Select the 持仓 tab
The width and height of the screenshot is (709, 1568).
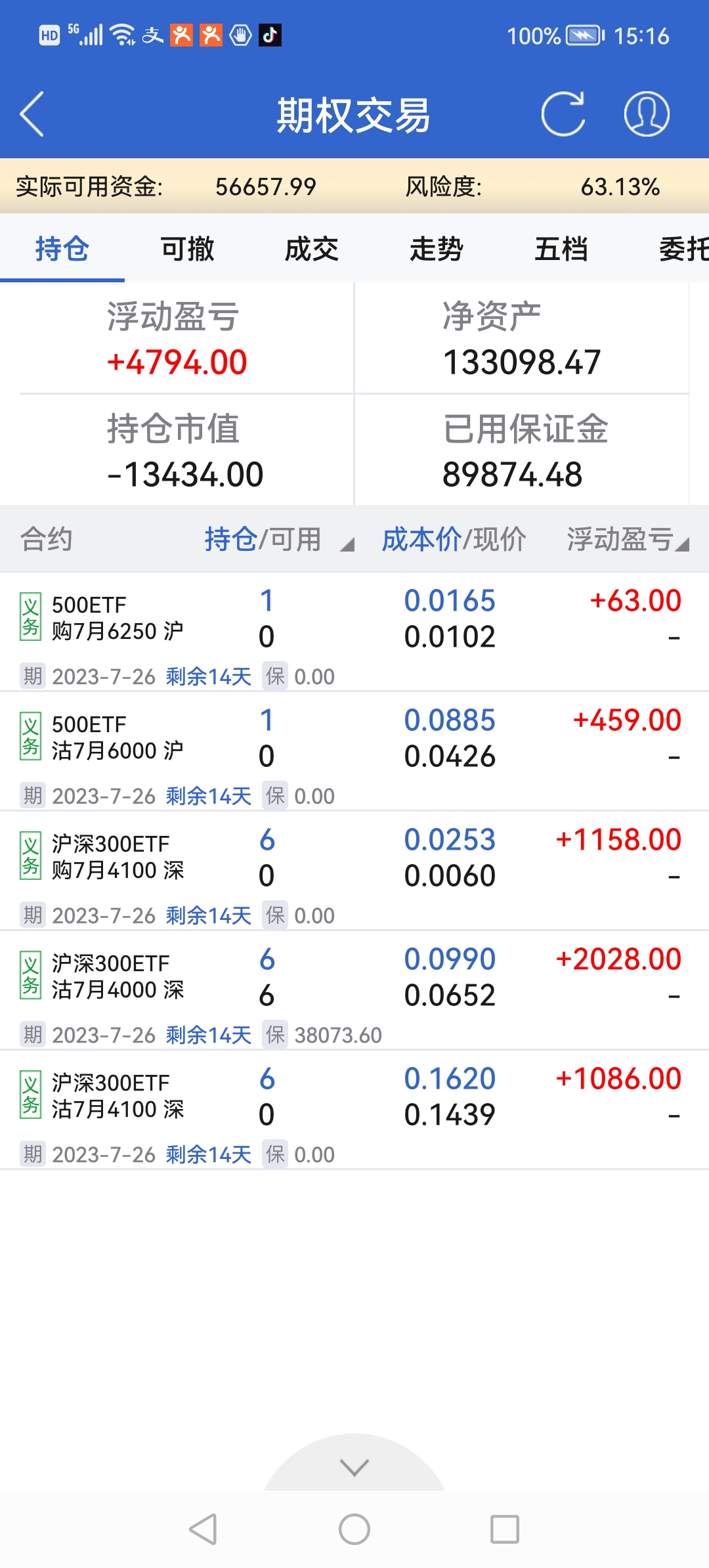pyautogui.click(x=62, y=250)
